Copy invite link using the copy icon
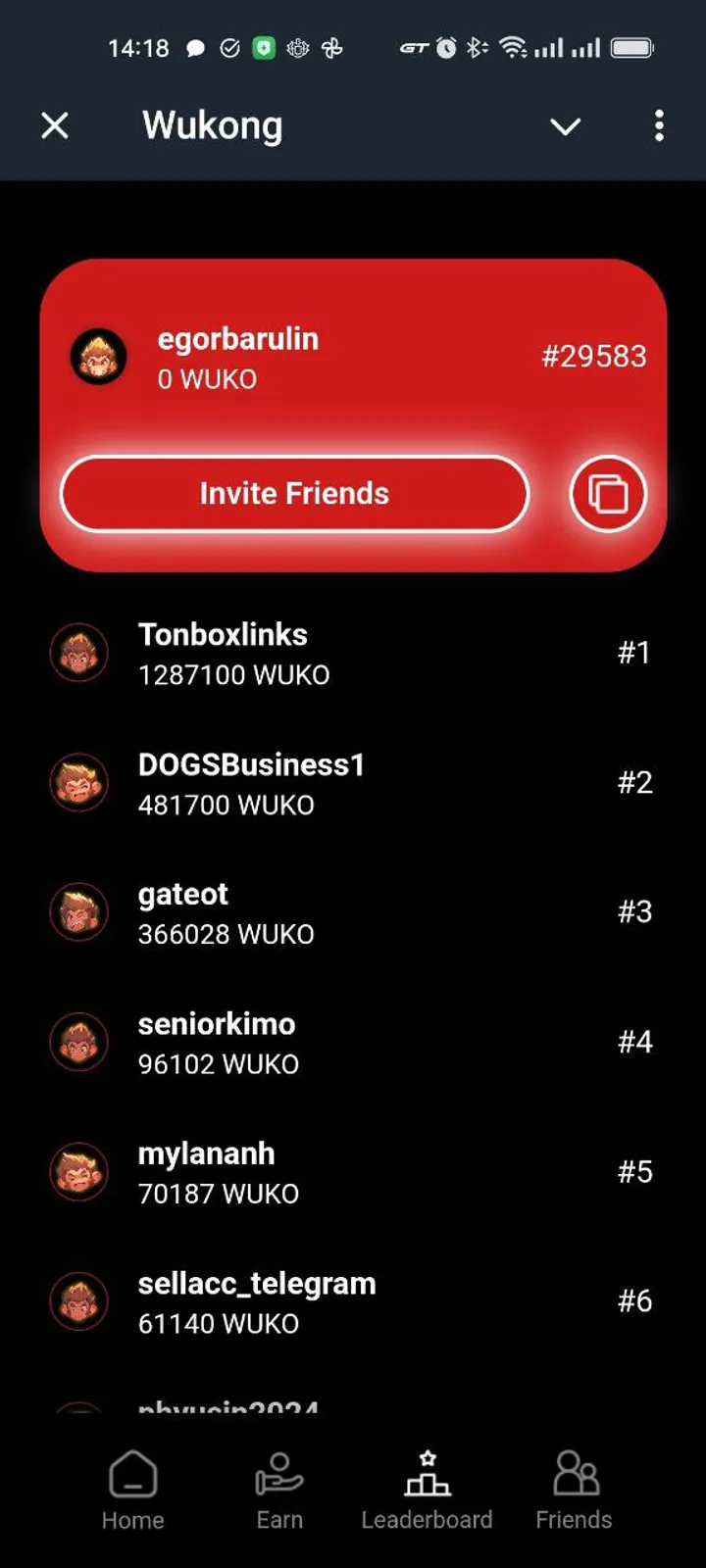 (607, 494)
